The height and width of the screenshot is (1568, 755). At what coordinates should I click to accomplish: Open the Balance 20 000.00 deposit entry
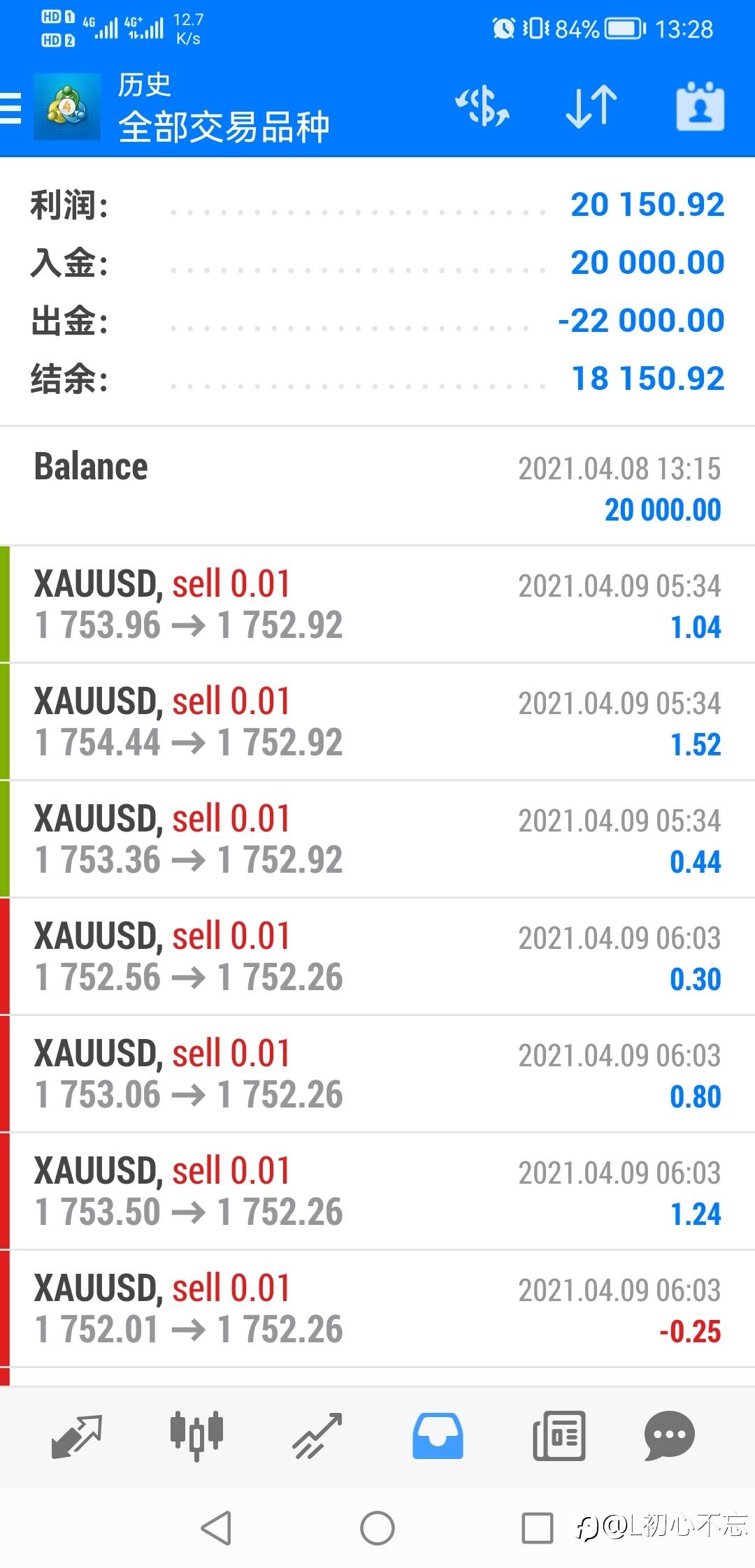point(377,487)
